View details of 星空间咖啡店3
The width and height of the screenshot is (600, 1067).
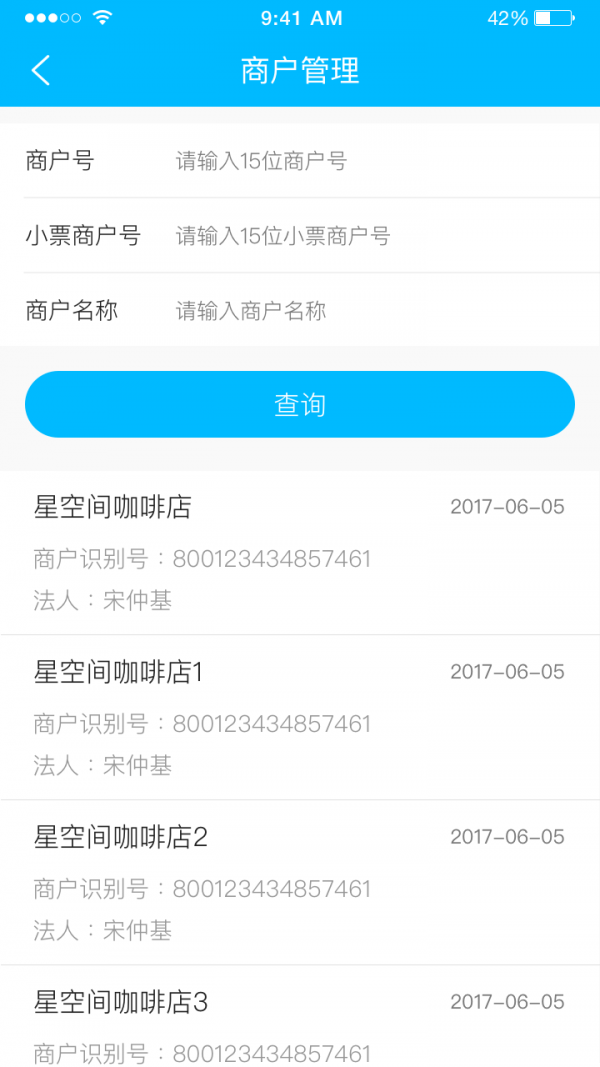pos(300,1016)
